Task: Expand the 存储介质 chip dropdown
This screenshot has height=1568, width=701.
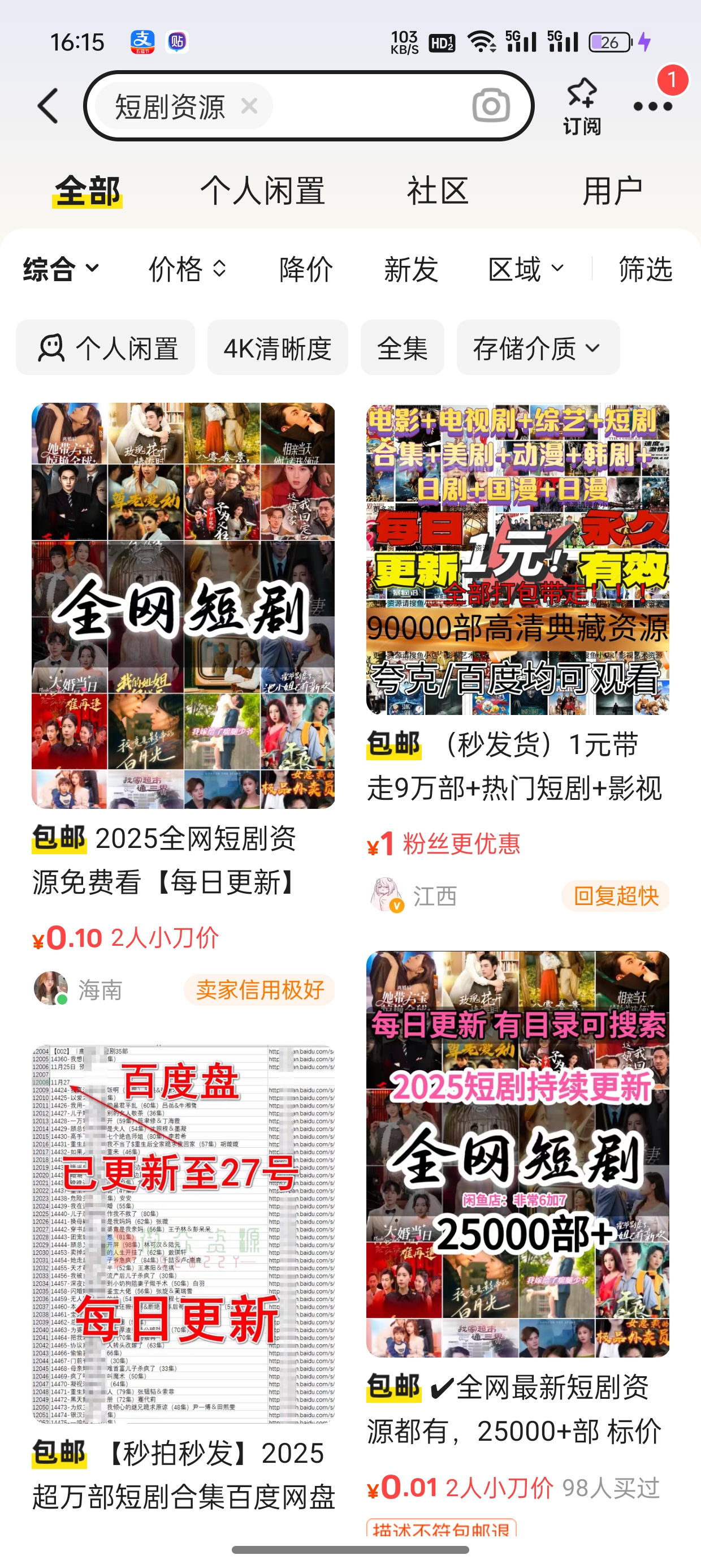Action: pyautogui.click(x=538, y=347)
